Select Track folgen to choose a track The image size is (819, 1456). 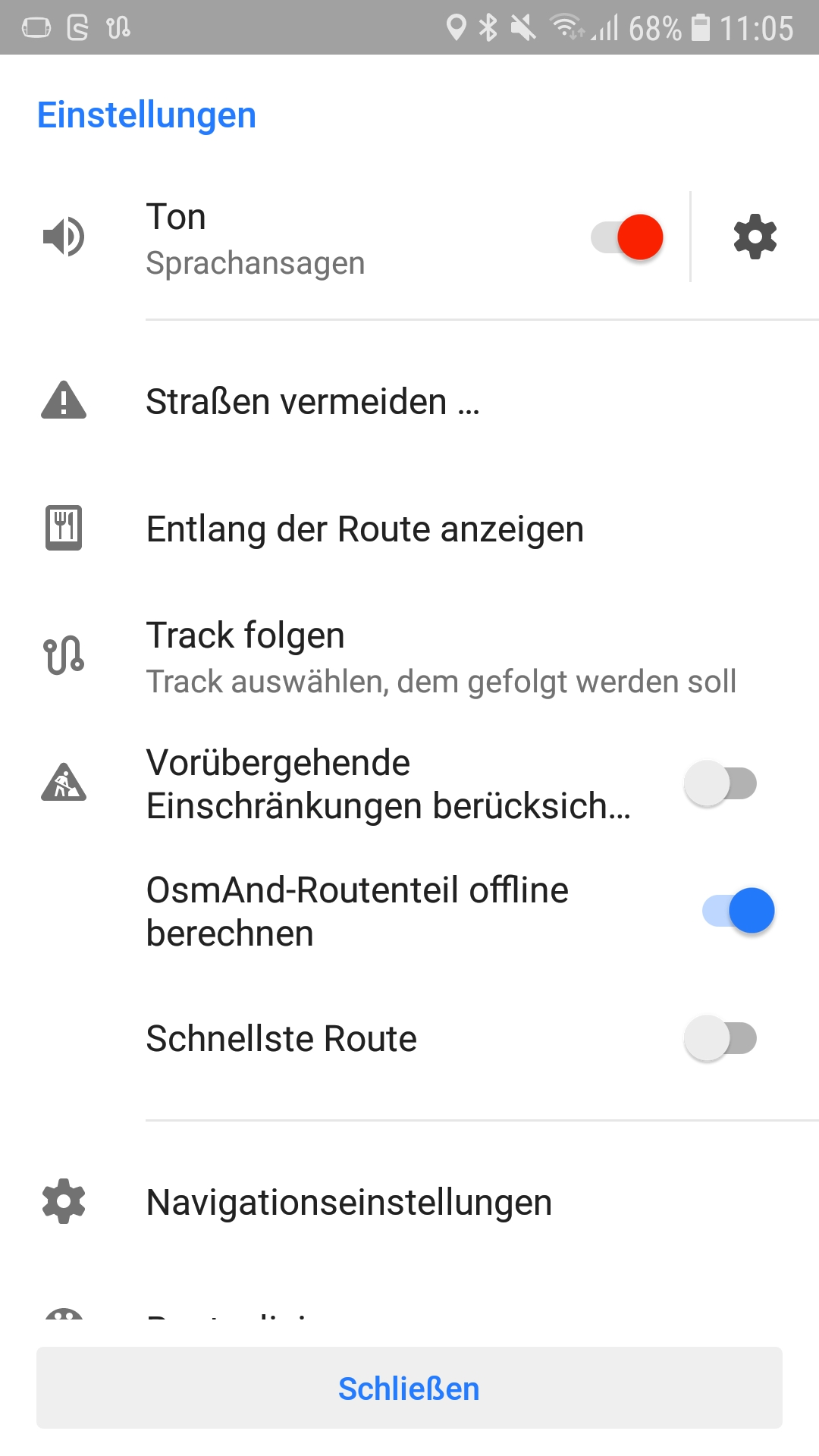(440, 657)
